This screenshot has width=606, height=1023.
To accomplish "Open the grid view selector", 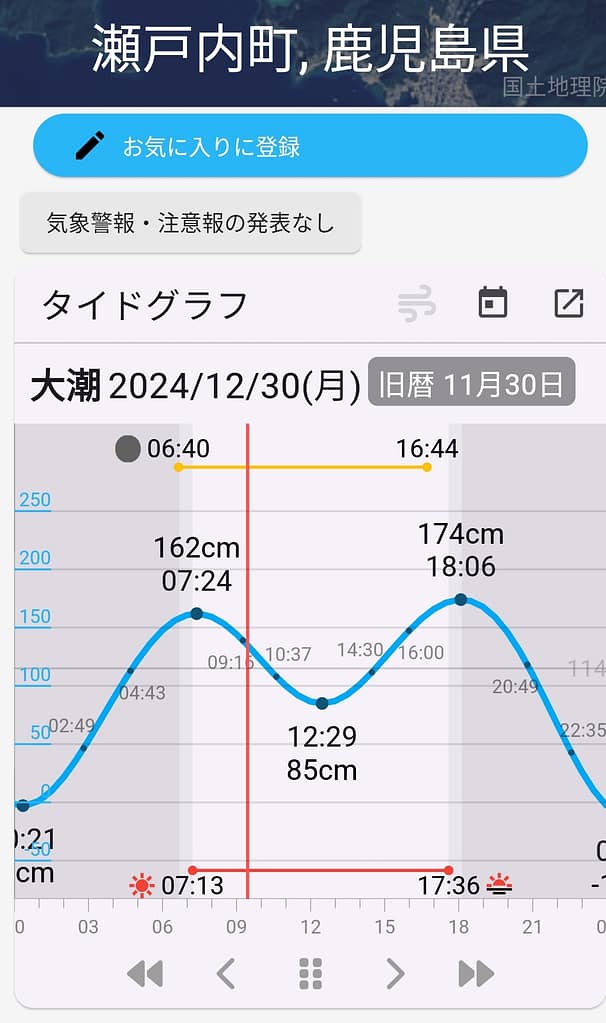I will [x=311, y=972].
